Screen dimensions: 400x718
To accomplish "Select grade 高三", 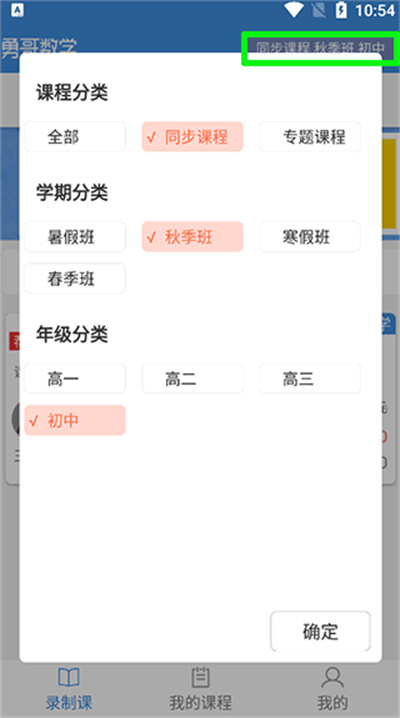I will [x=310, y=379].
